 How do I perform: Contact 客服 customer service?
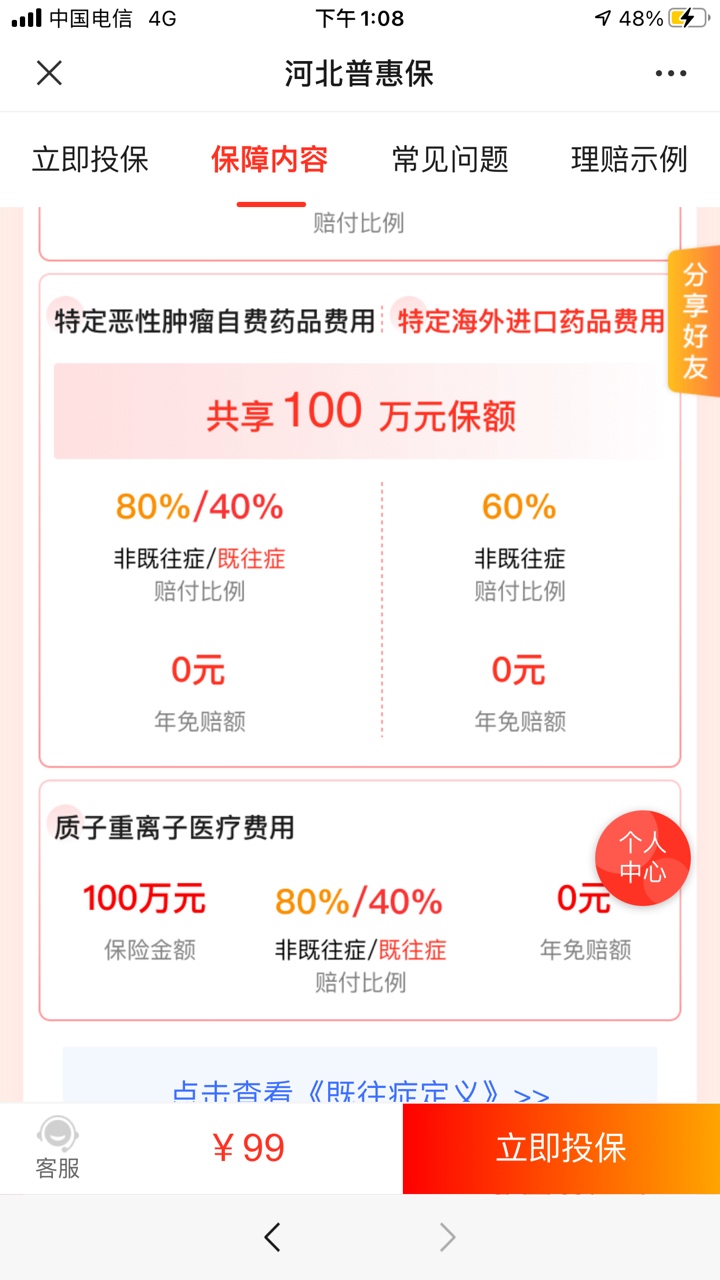(58, 1149)
